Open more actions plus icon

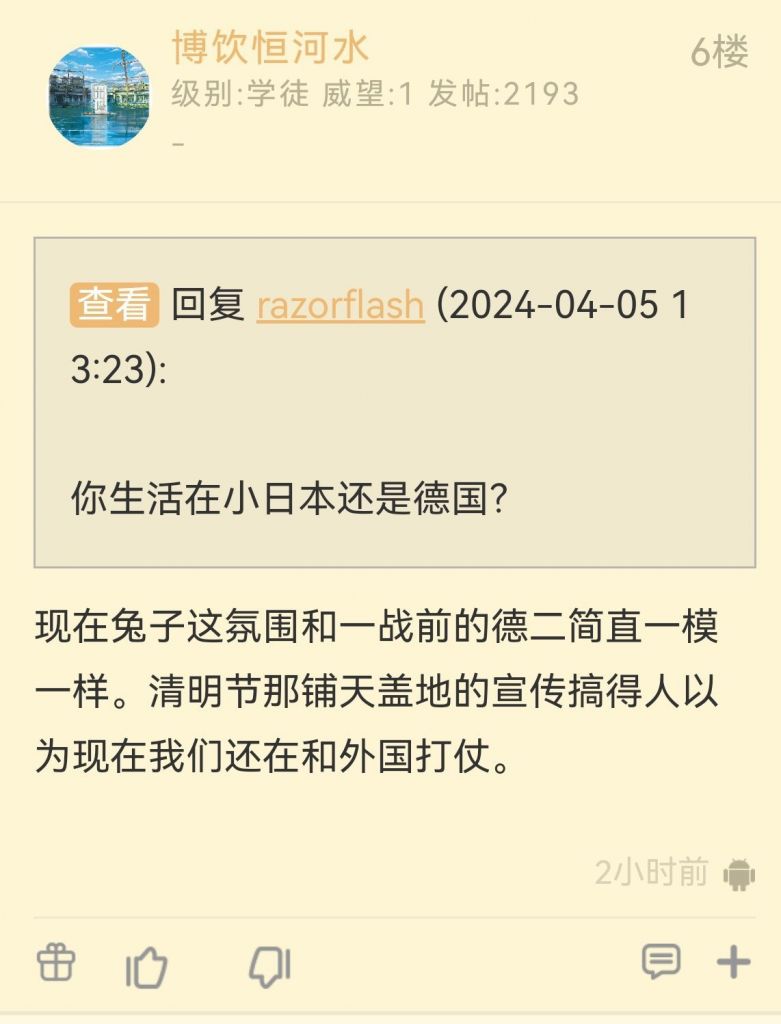click(733, 962)
